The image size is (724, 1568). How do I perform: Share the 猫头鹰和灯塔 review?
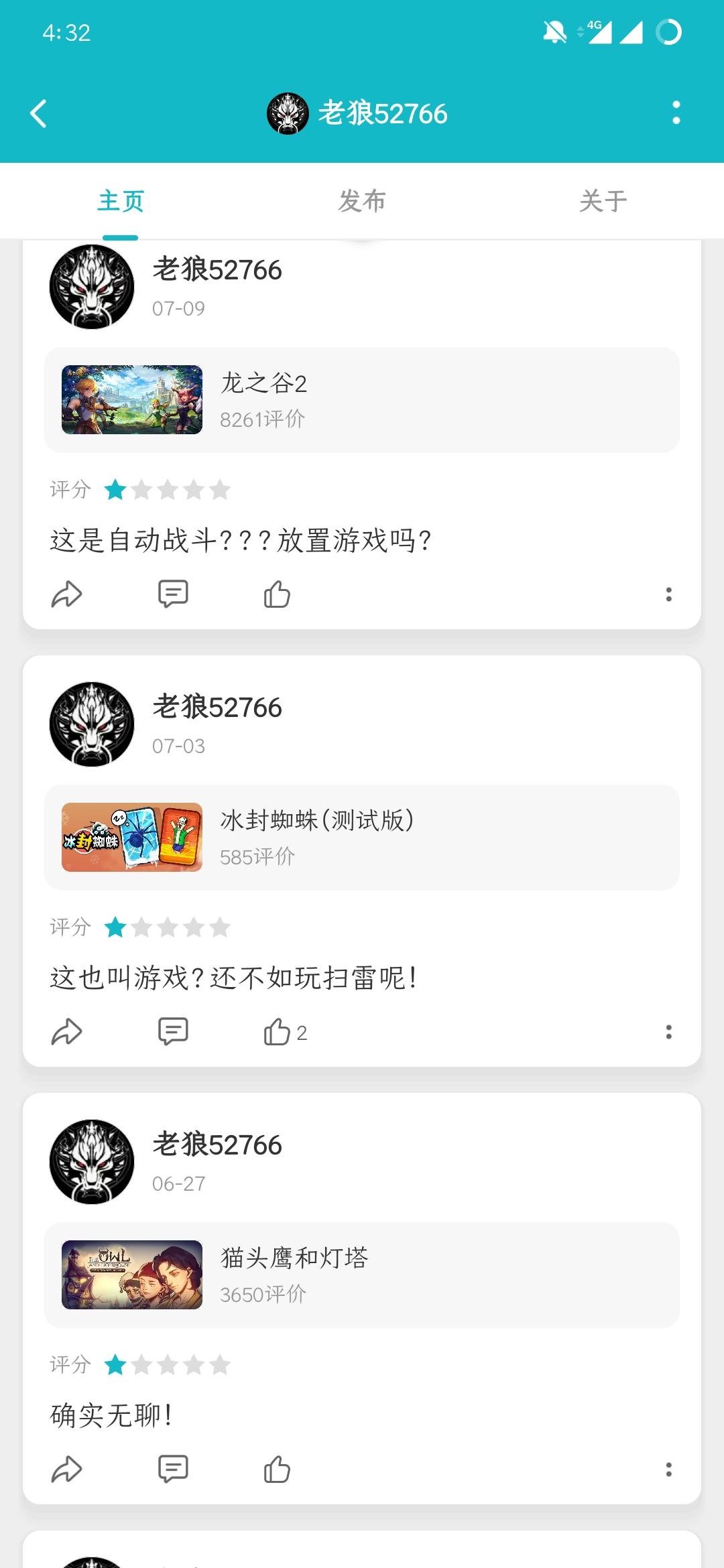coord(67,1469)
